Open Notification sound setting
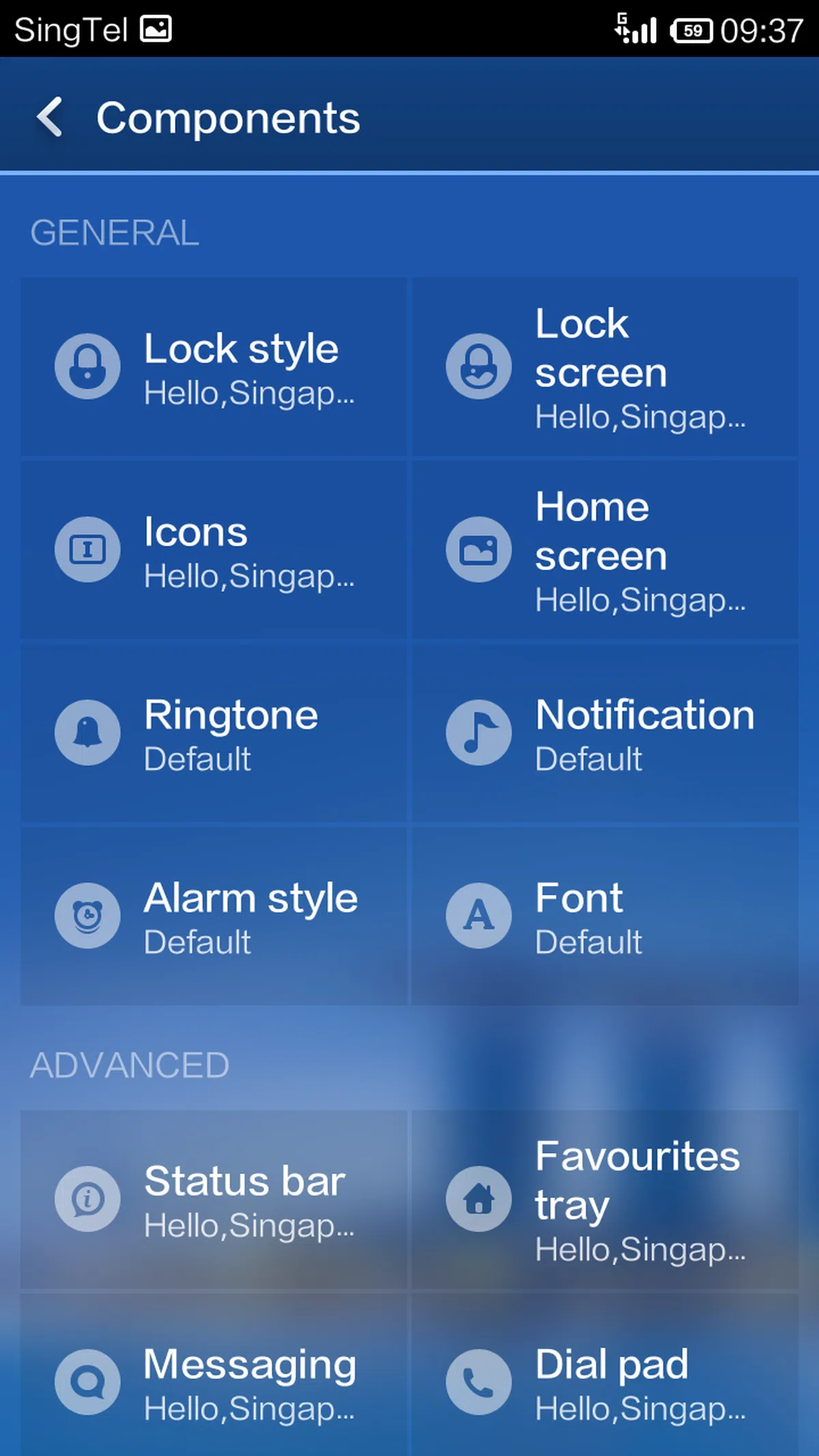819x1456 pixels. pyautogui.click(x=605, y=732)
